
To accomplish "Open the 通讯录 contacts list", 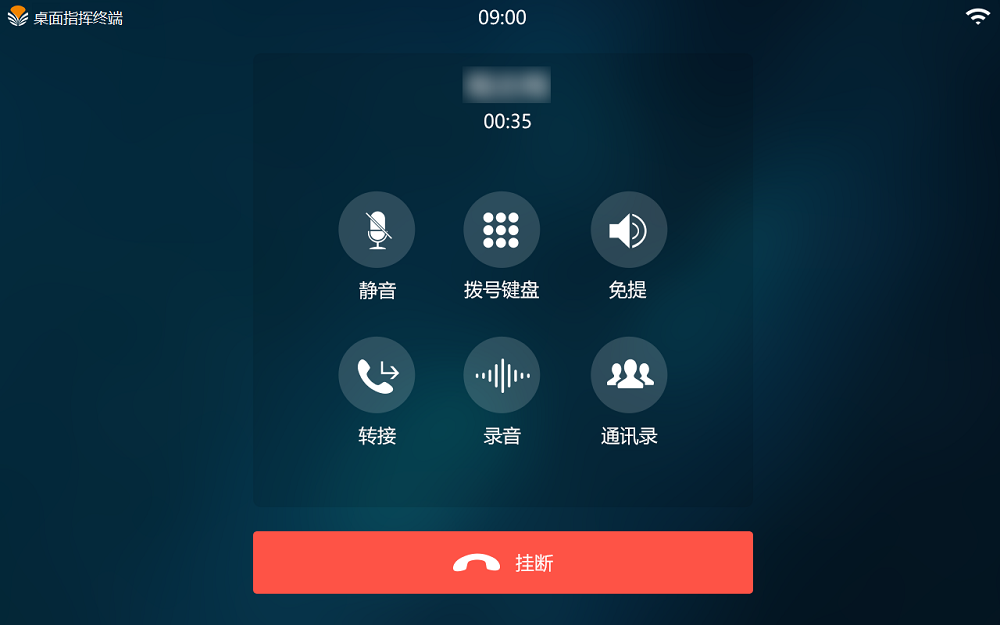I will pyautogui.click(x=628, y=375).
